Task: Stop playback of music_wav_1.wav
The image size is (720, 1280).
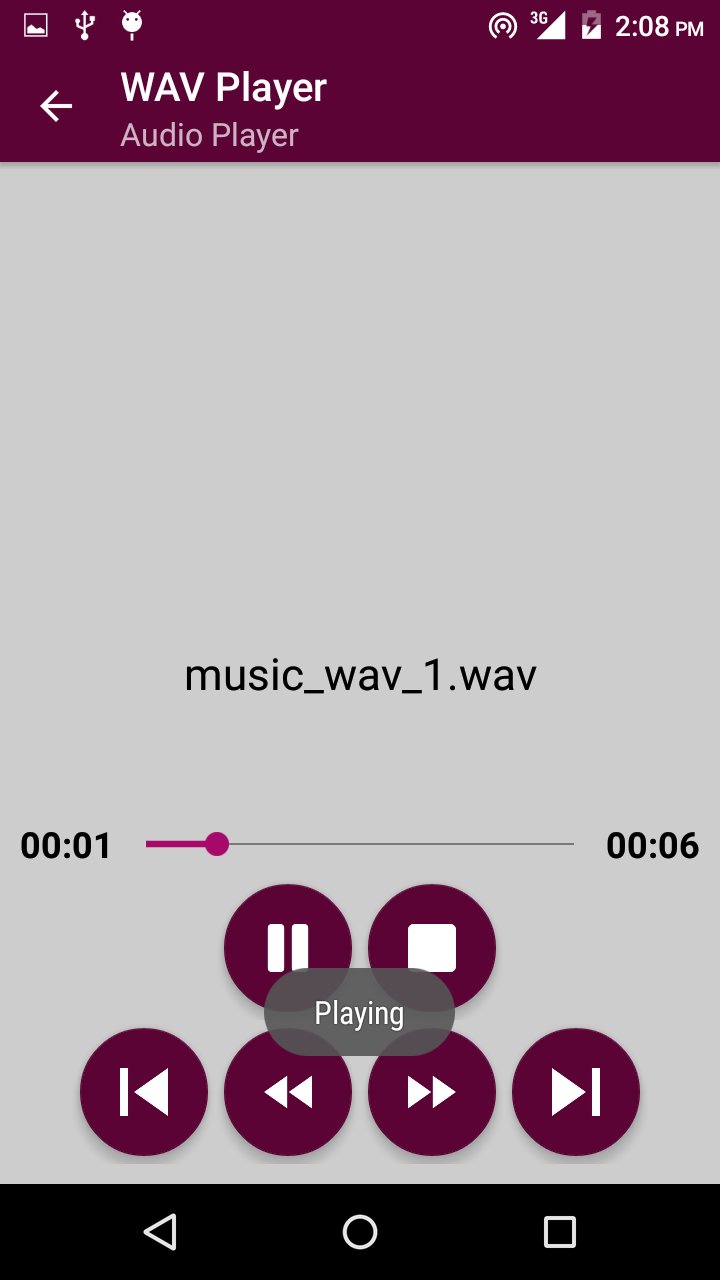Action: coord(431,945)
